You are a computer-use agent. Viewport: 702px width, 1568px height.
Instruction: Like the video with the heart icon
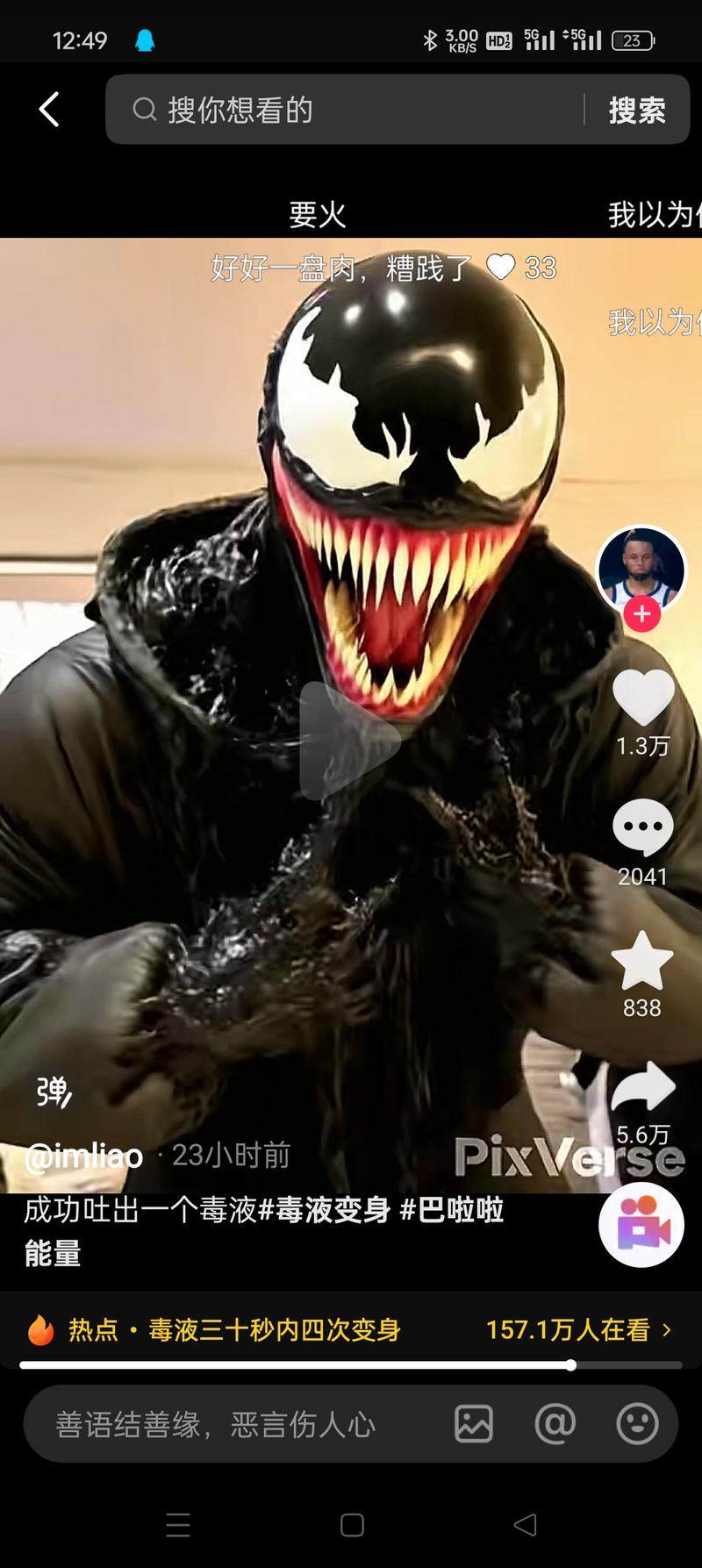tap(642, 697)
